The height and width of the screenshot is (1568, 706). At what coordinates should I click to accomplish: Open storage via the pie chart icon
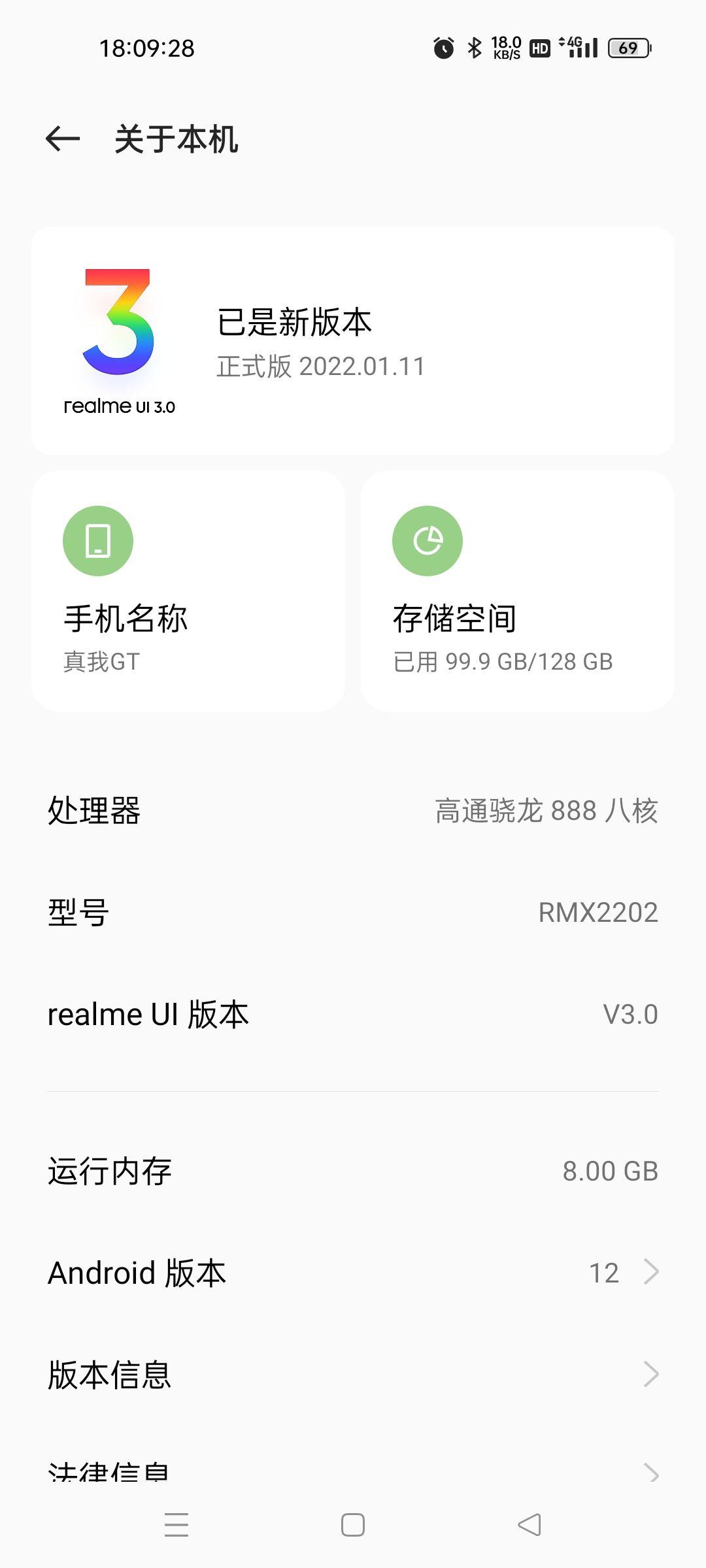[x=428, y=540]
